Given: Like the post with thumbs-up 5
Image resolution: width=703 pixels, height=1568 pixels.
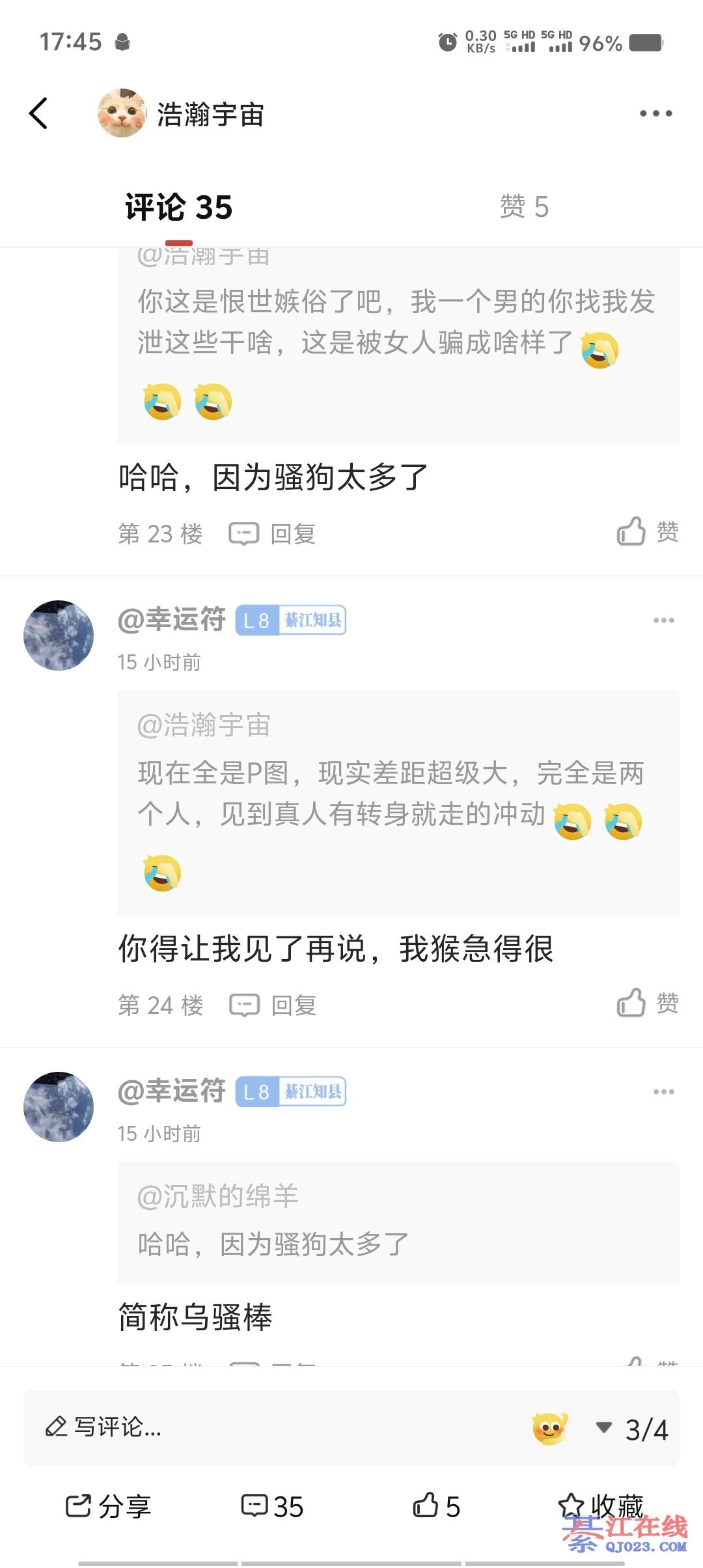Looking at the screenshot, I should [x=437, y=1506].
